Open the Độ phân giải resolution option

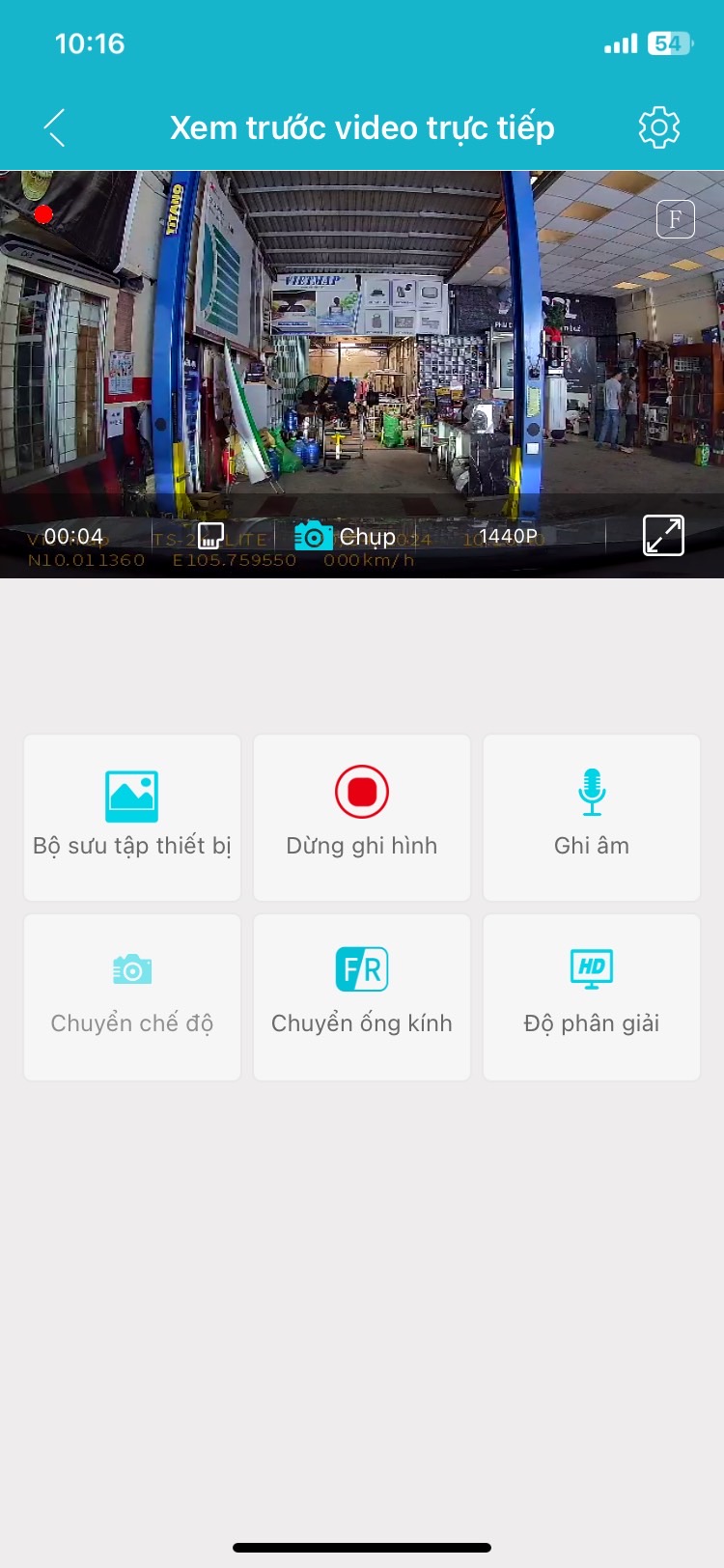tap(591, 996)
